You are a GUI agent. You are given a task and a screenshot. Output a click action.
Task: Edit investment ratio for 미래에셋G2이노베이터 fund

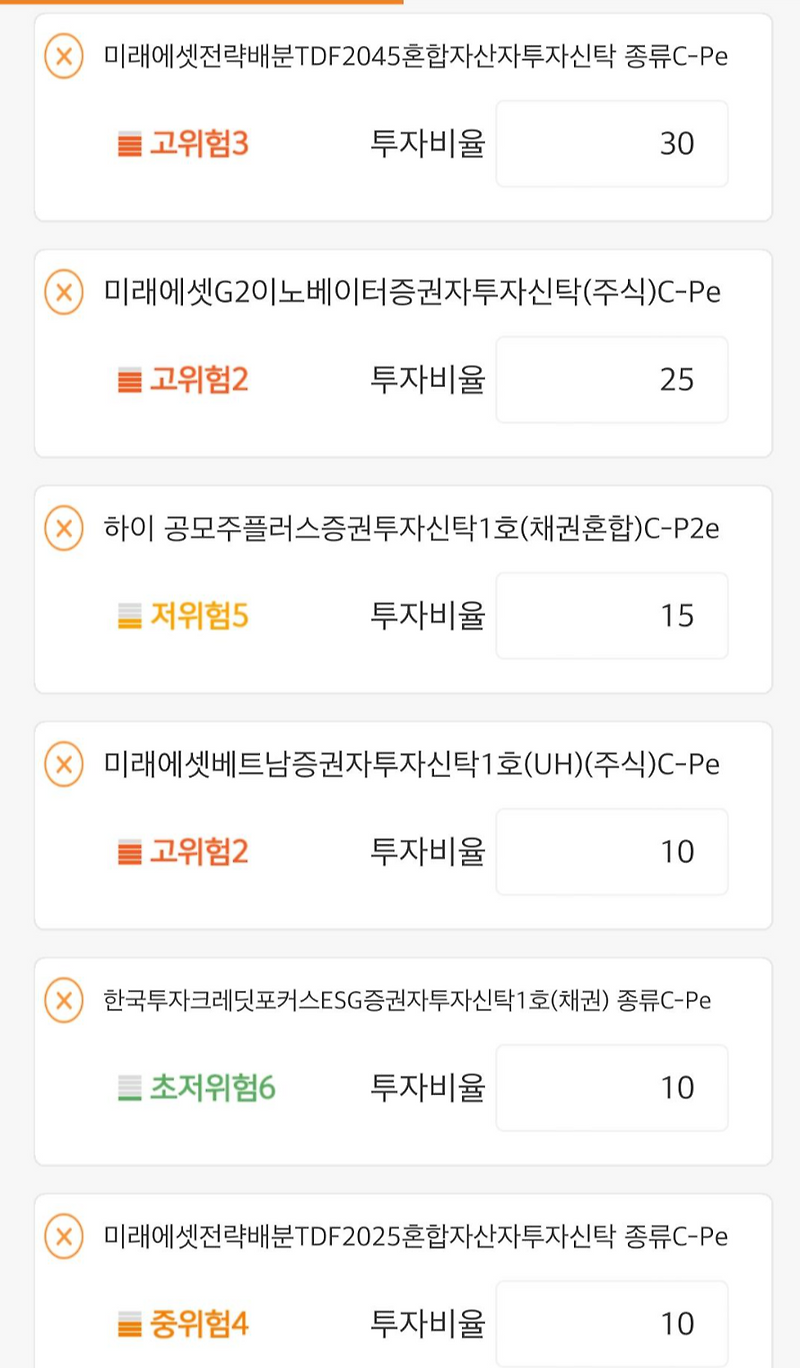click(x=612, y=380)
